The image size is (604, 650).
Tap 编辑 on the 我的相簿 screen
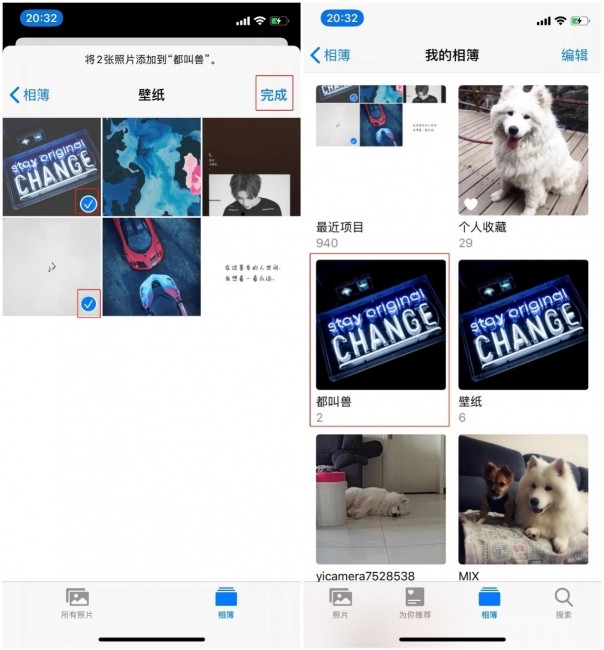pyautogui.click(x=574, y=55)
